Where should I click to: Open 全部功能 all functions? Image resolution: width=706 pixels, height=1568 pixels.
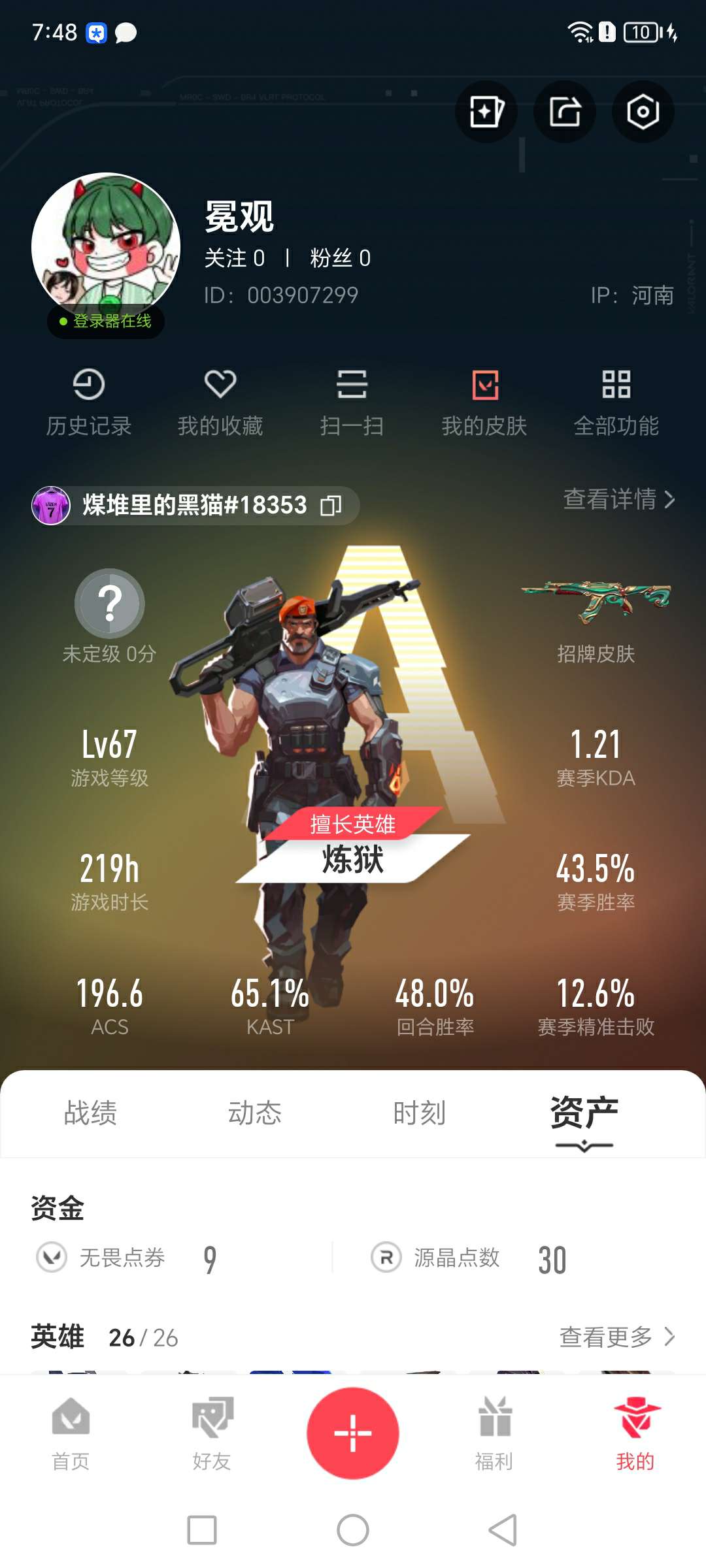pyautogui.click(x=616, y=402)
